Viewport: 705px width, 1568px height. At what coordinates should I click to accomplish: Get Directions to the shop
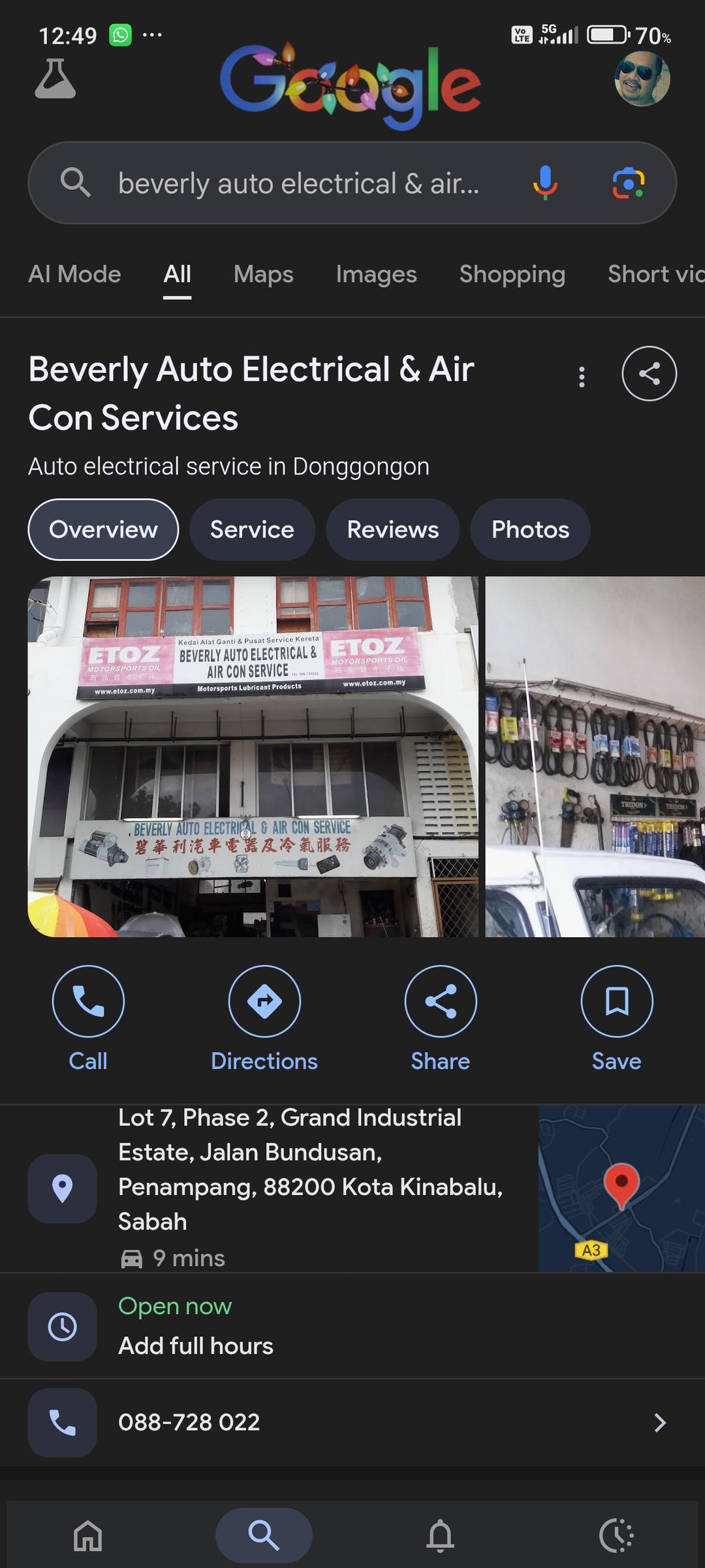coord(264,1017)
